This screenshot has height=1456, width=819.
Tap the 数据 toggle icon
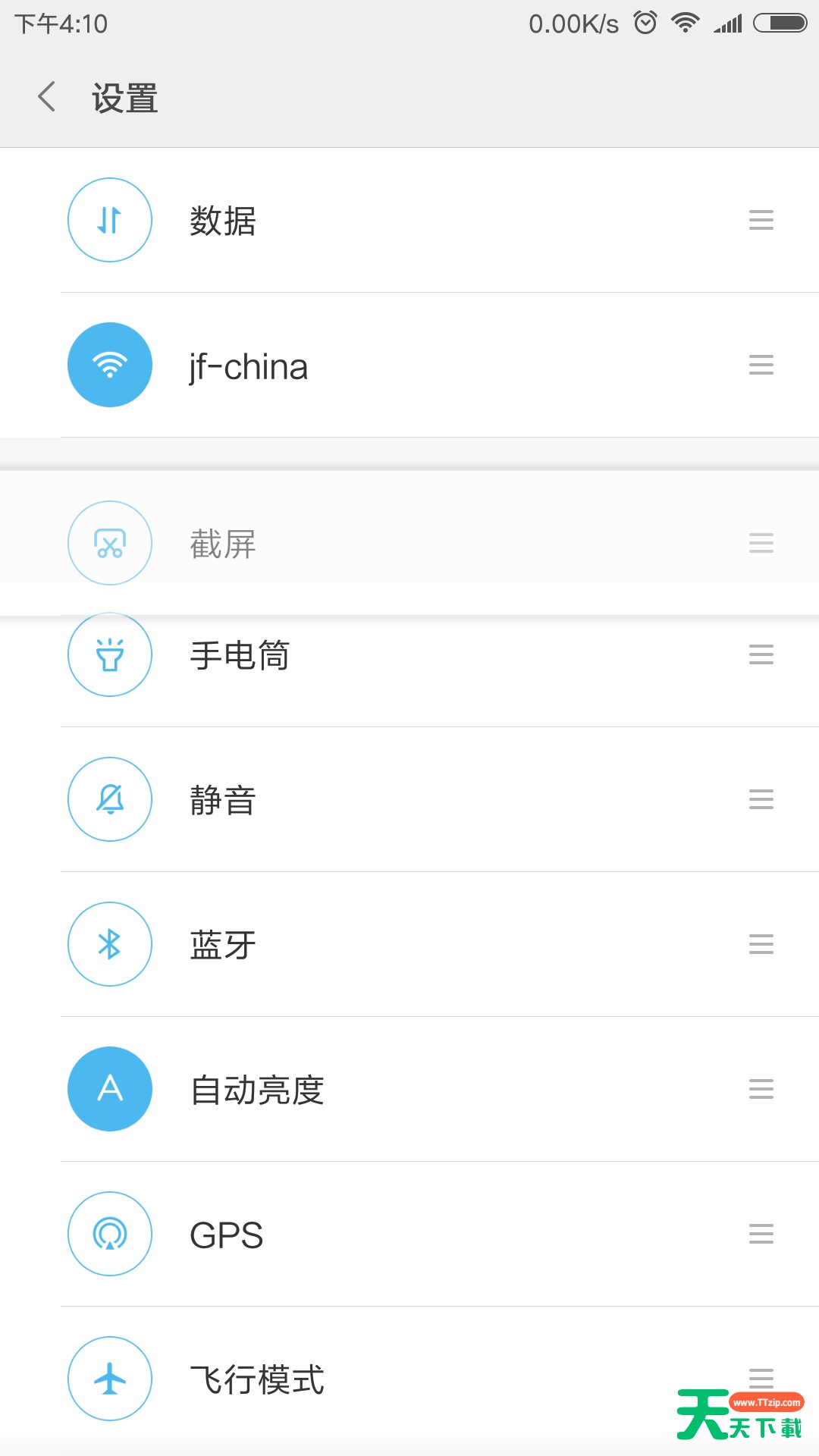pyautogui.click(x=110, y=220)
